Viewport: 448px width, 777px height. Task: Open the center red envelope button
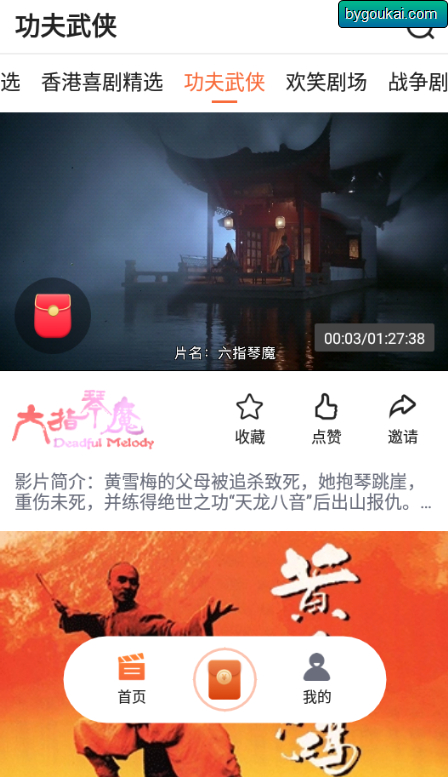pyautogui.click(x=224, y=679)
